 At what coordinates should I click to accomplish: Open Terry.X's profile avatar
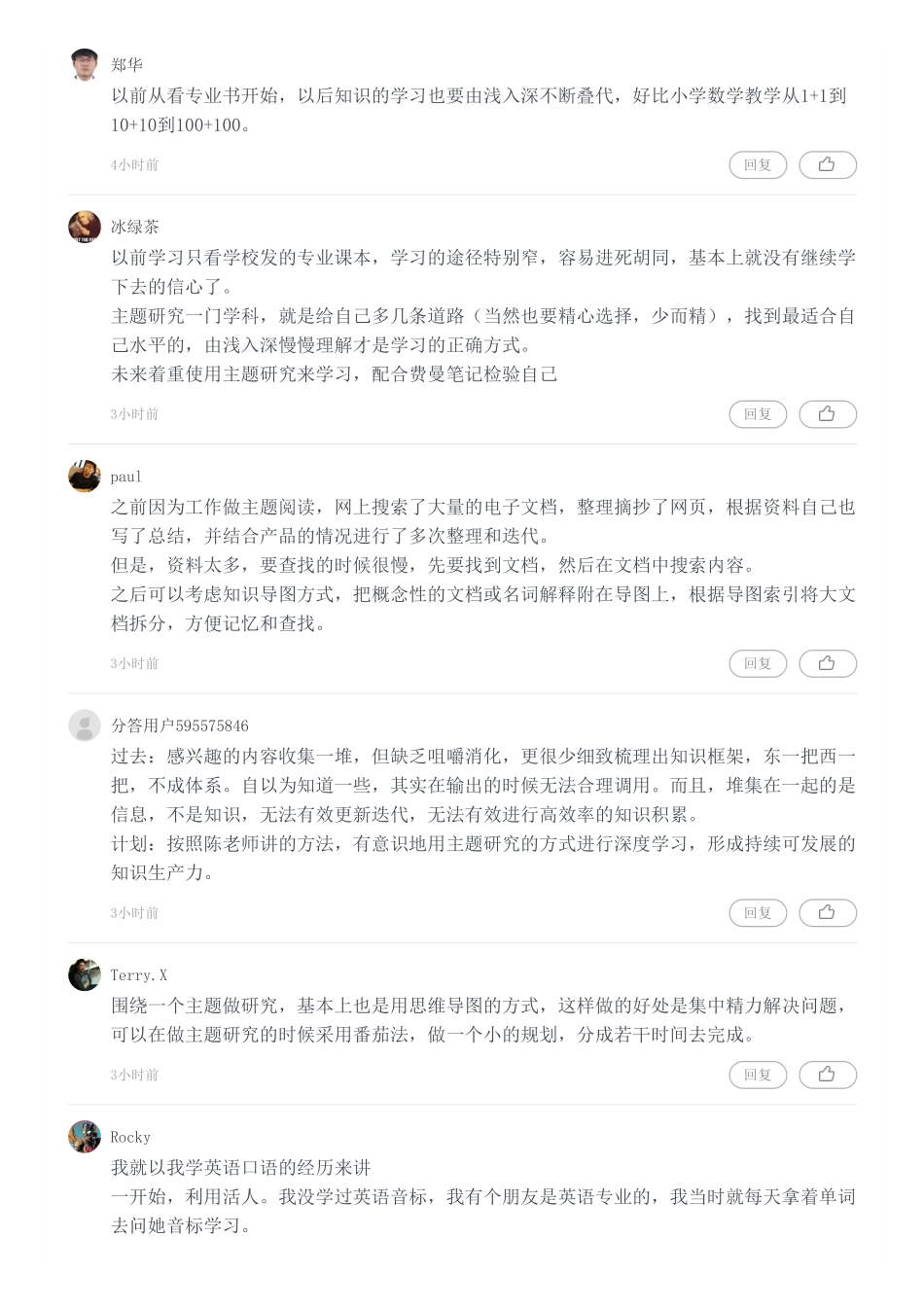85,974
